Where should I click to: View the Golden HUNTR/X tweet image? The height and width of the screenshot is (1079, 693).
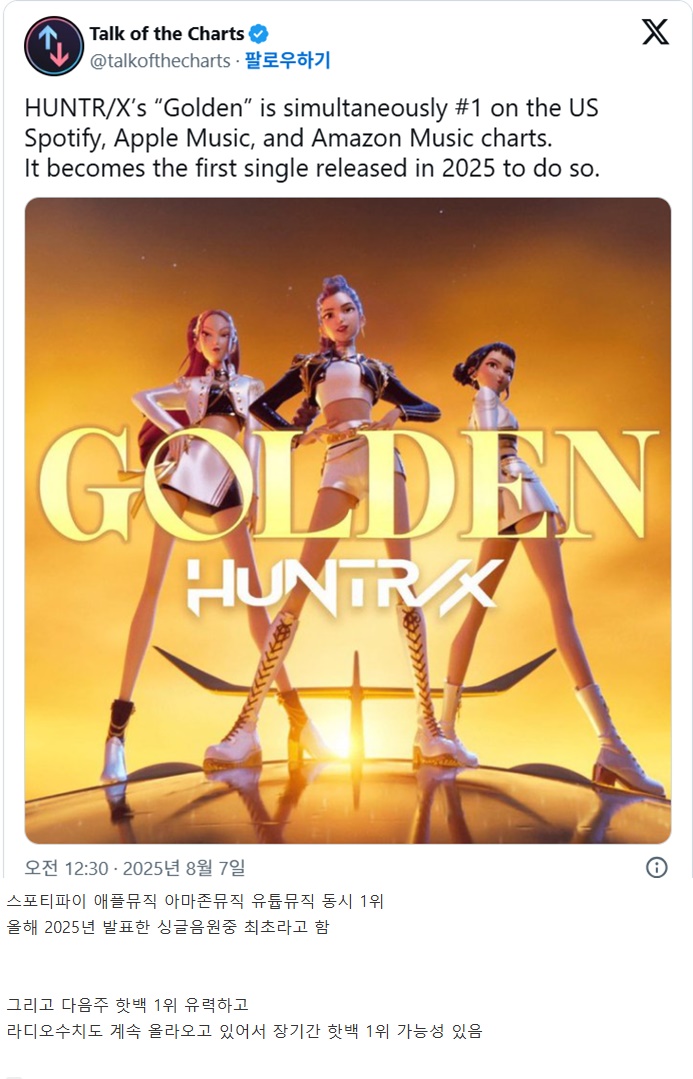[347, 520]
